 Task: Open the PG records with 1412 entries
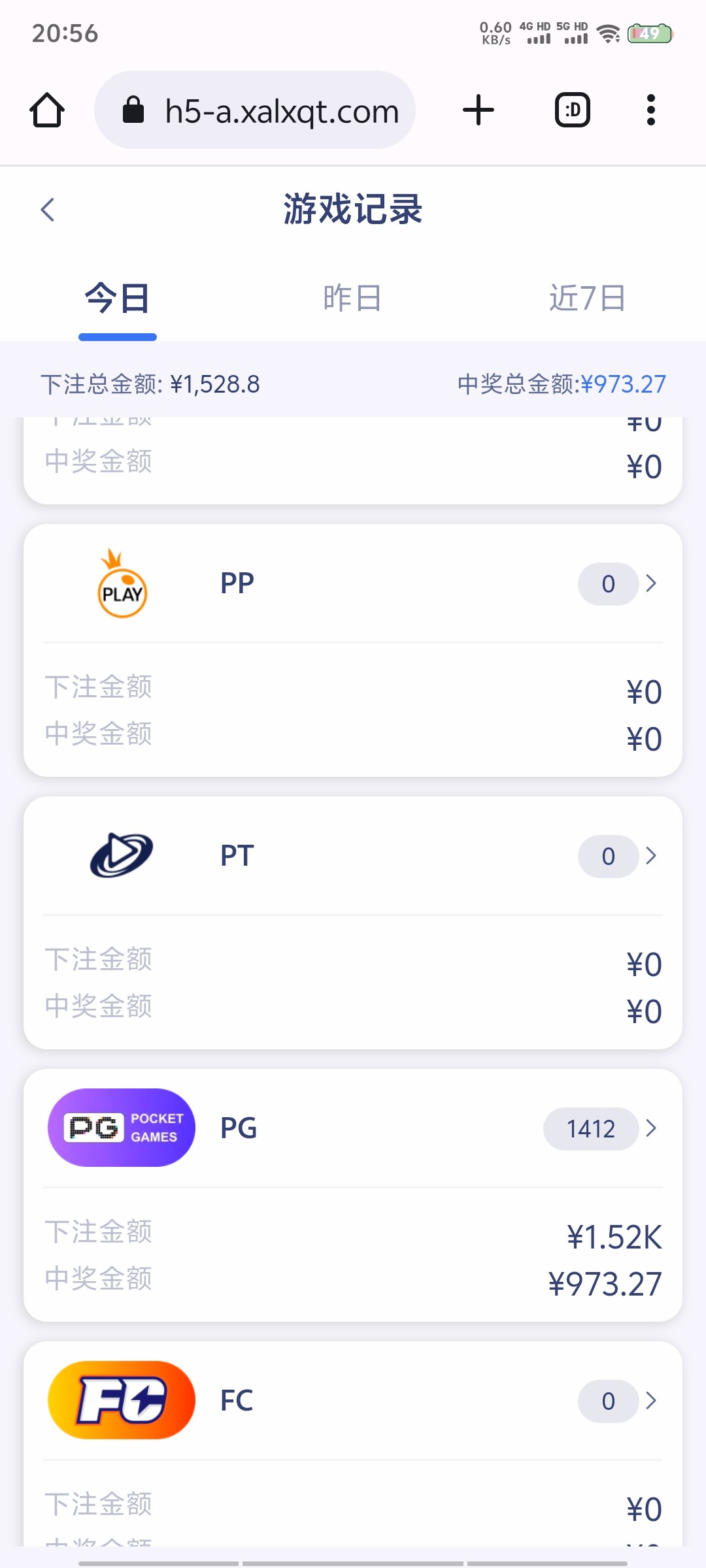point(353,1128)
